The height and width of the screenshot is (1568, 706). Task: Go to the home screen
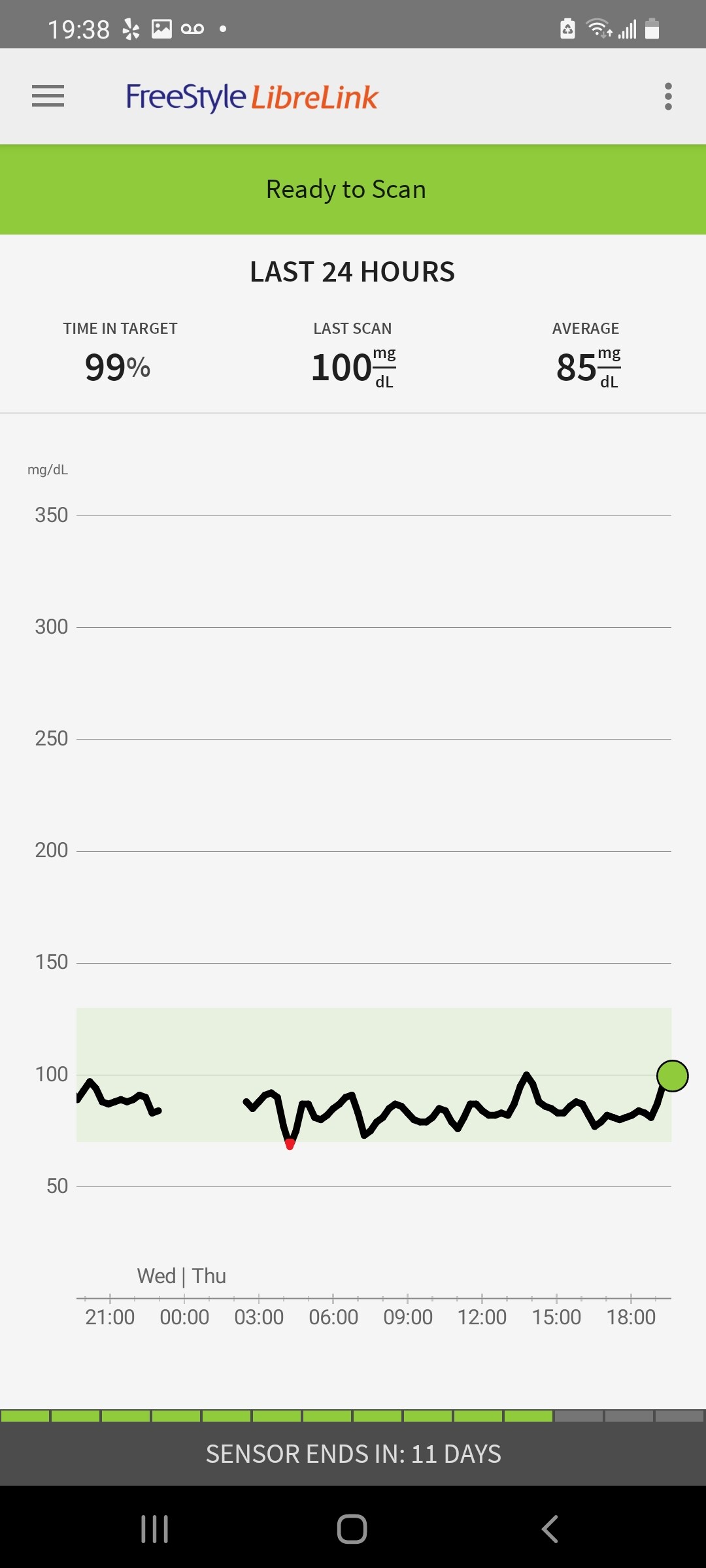point(352,1529)
